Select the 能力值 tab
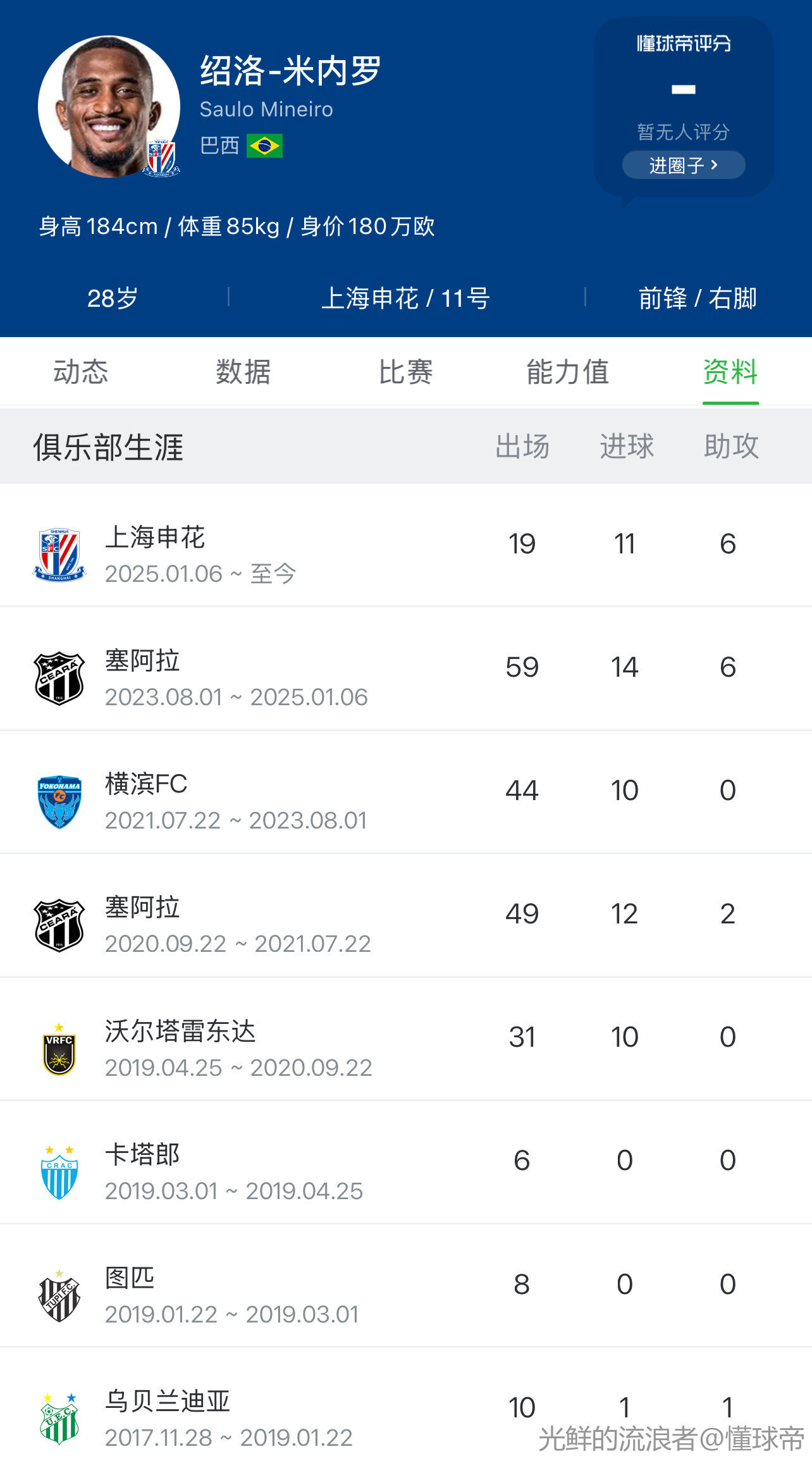Viewport: 812px width, 1461px height. pos(568,372)
